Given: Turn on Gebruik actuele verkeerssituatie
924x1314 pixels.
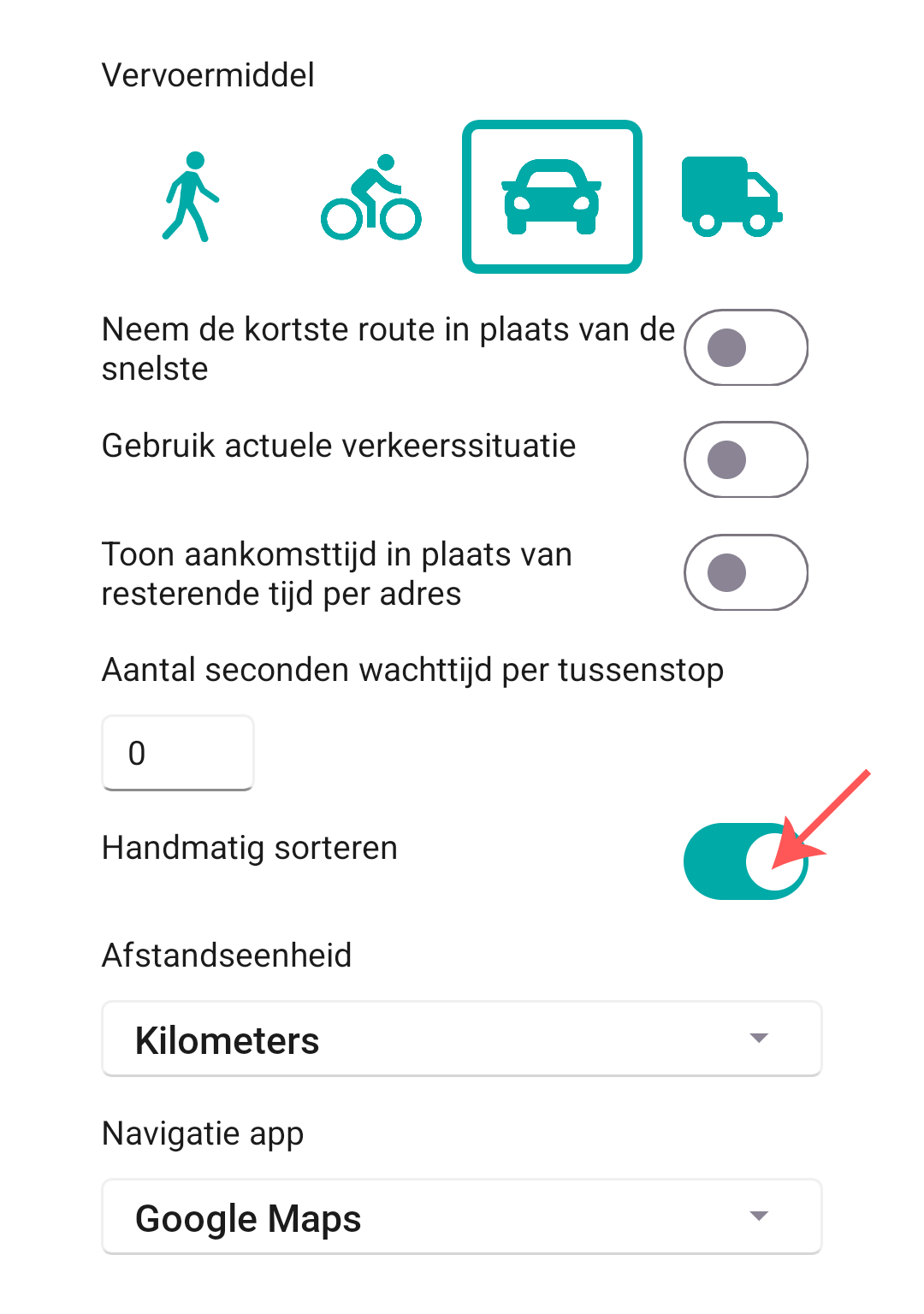Looking at the screenshot, I should point(745,459).
